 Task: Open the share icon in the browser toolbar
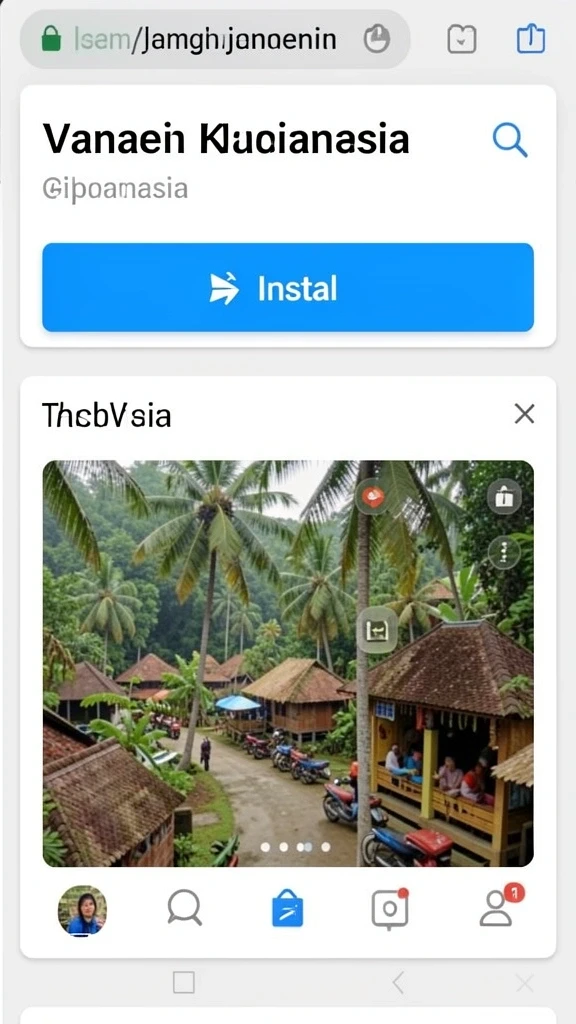pyautogui.click(x=530, y=39)
